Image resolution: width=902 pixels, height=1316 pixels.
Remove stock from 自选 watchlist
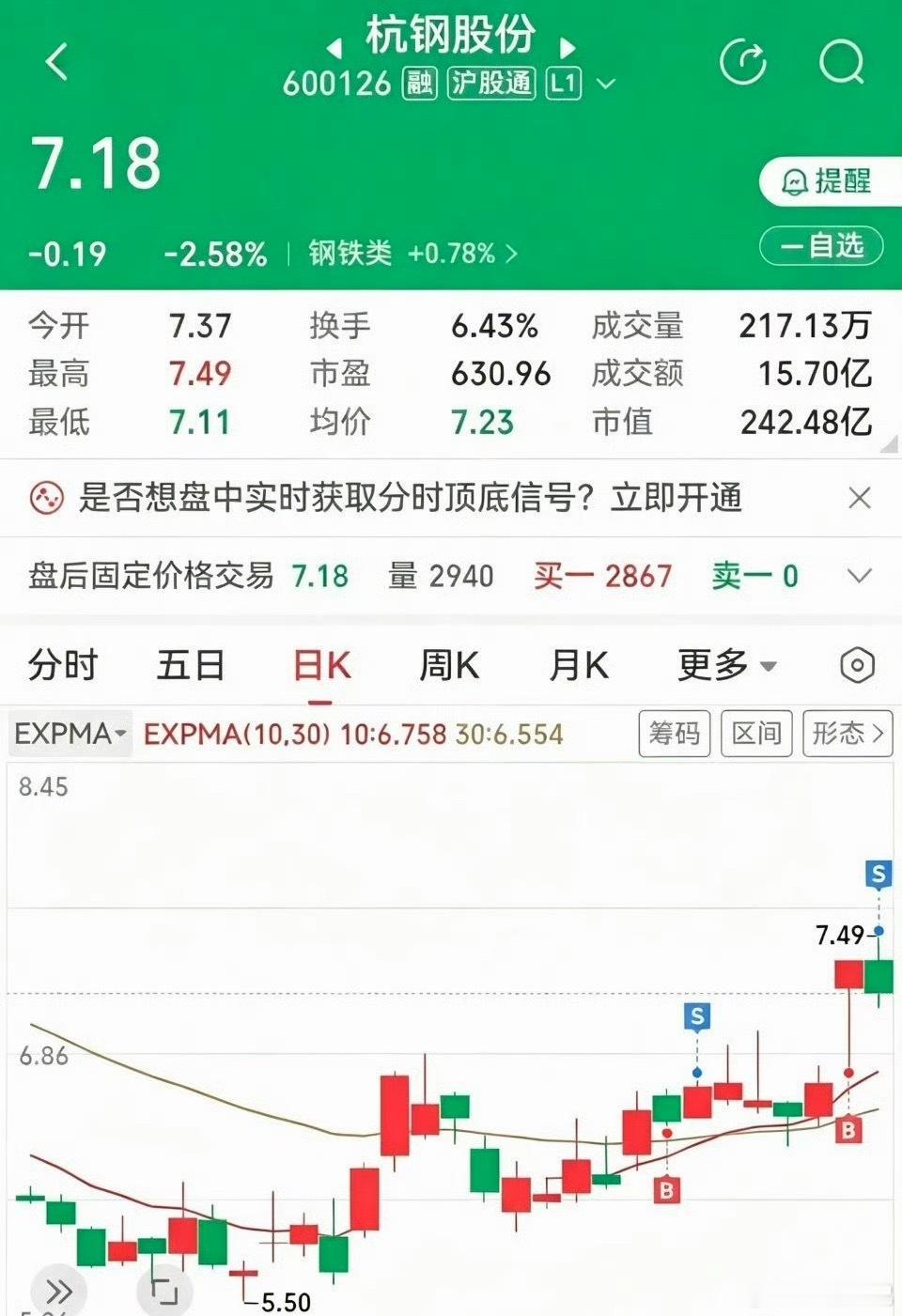pos(821,246)
